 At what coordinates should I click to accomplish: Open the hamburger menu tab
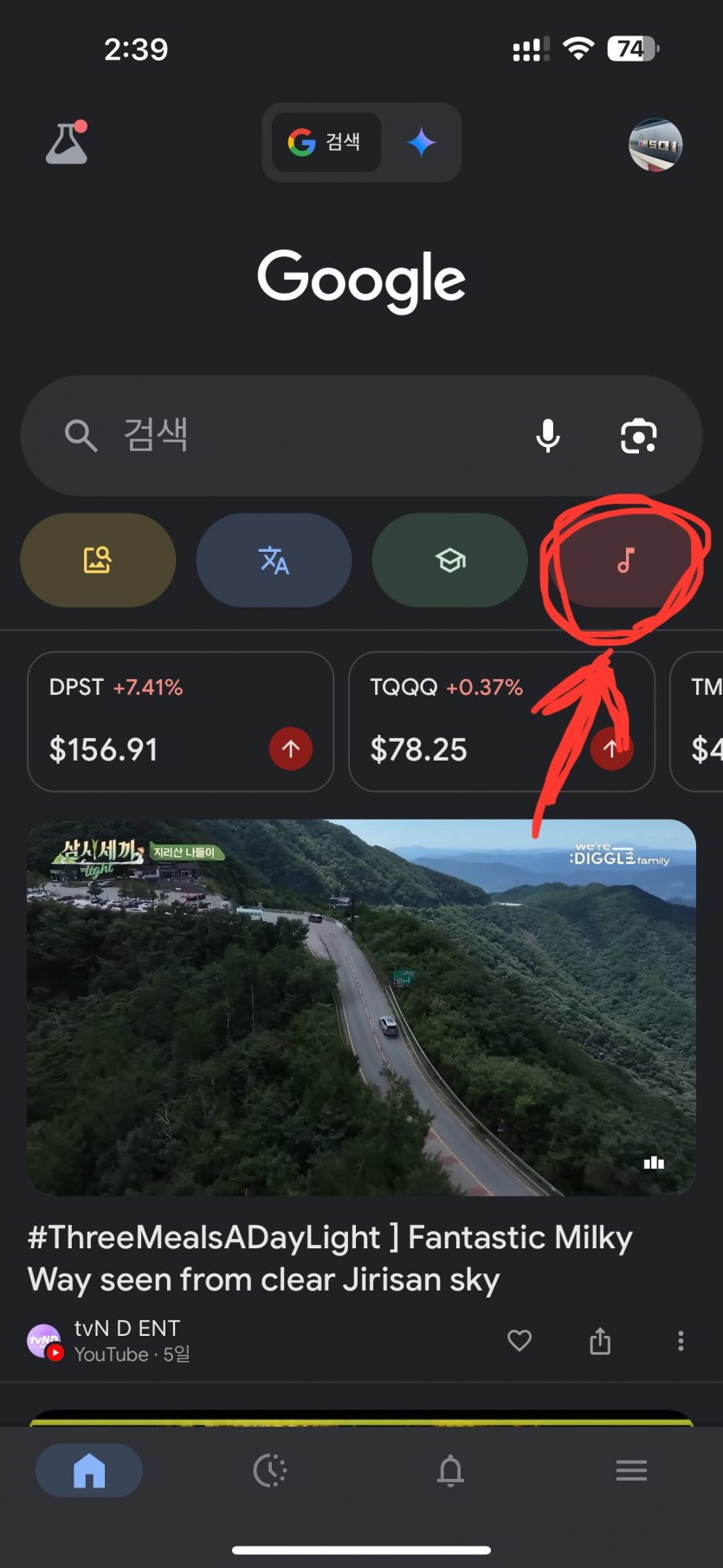coord(631,1470)
